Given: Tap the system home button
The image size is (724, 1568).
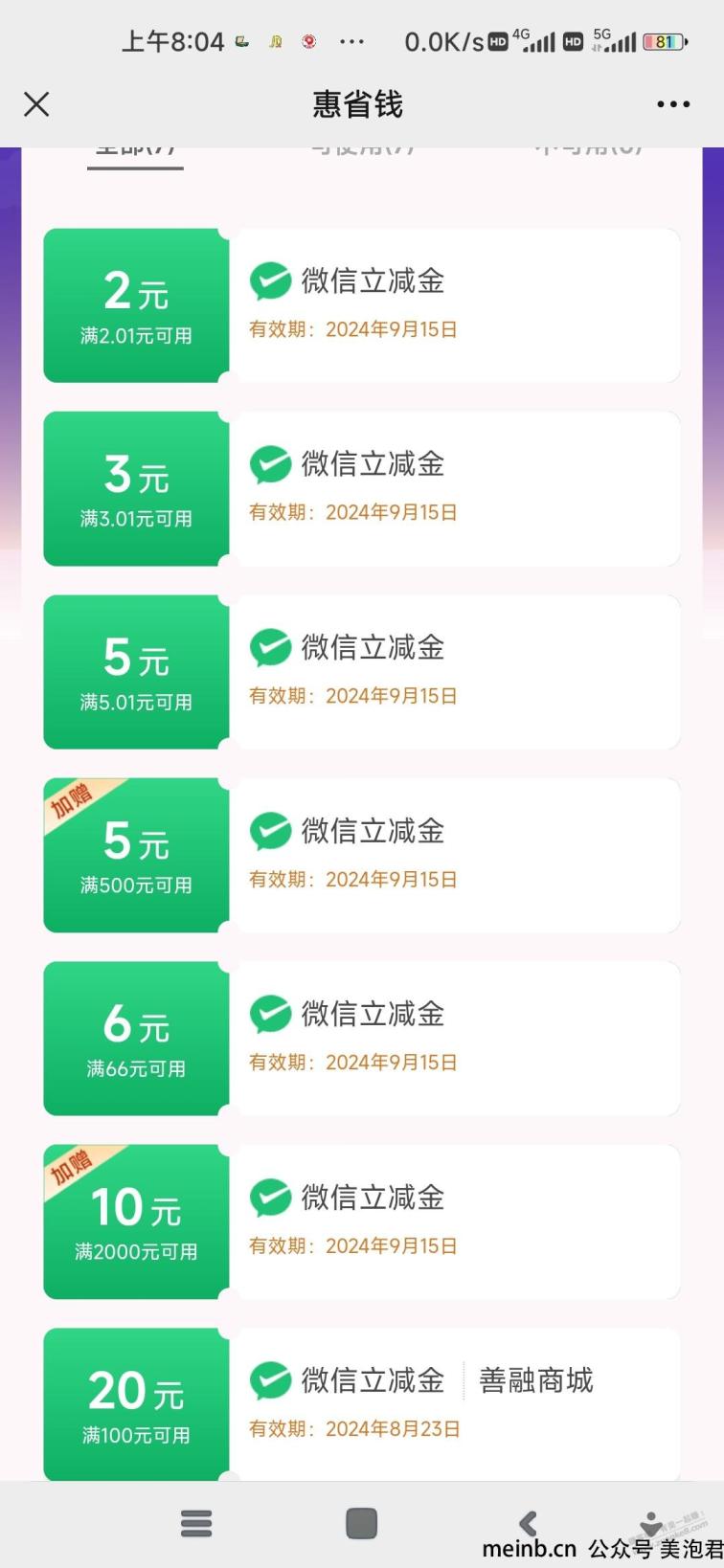Looking at the screenshot, I should pos(361,1523).
